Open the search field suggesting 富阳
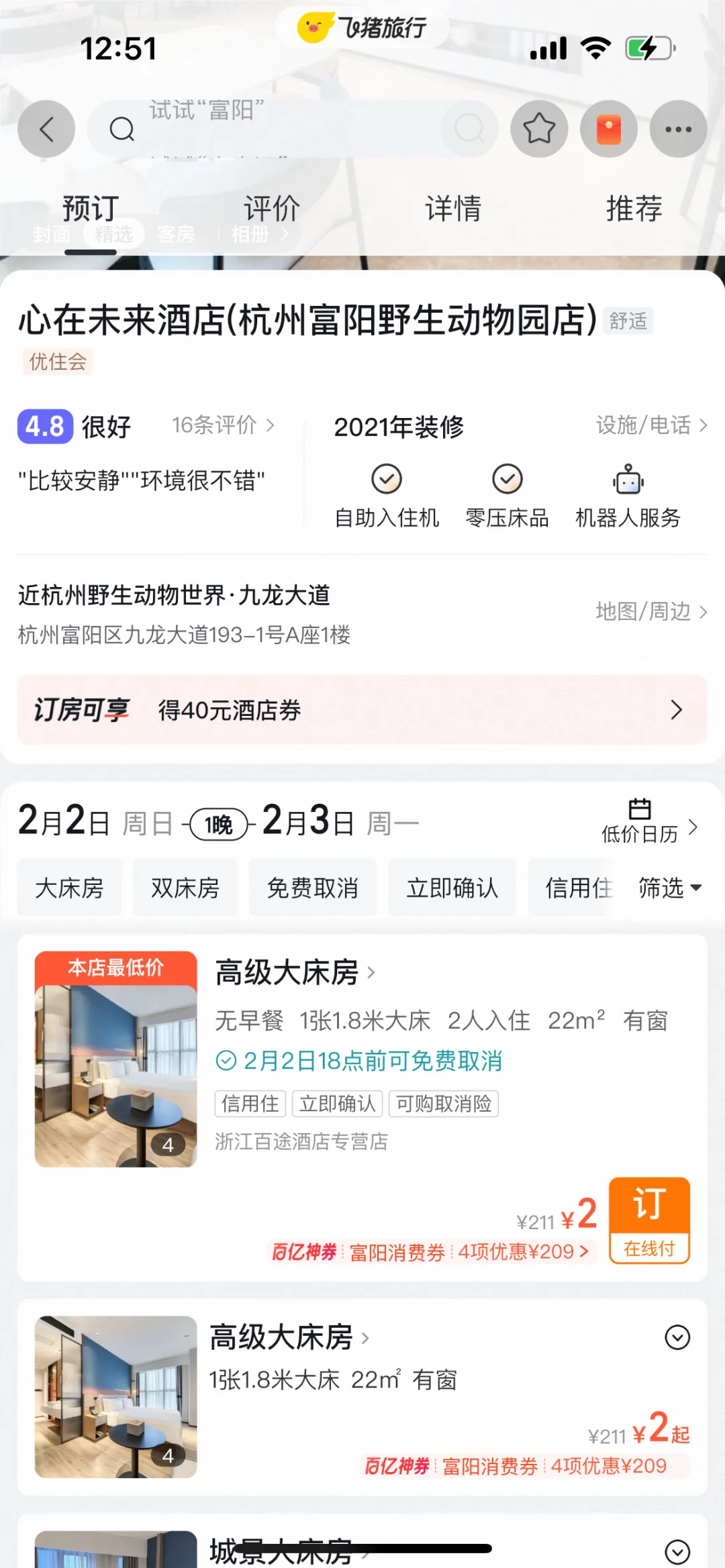This screenshot has width=725, height=1568. pos(282,127)
